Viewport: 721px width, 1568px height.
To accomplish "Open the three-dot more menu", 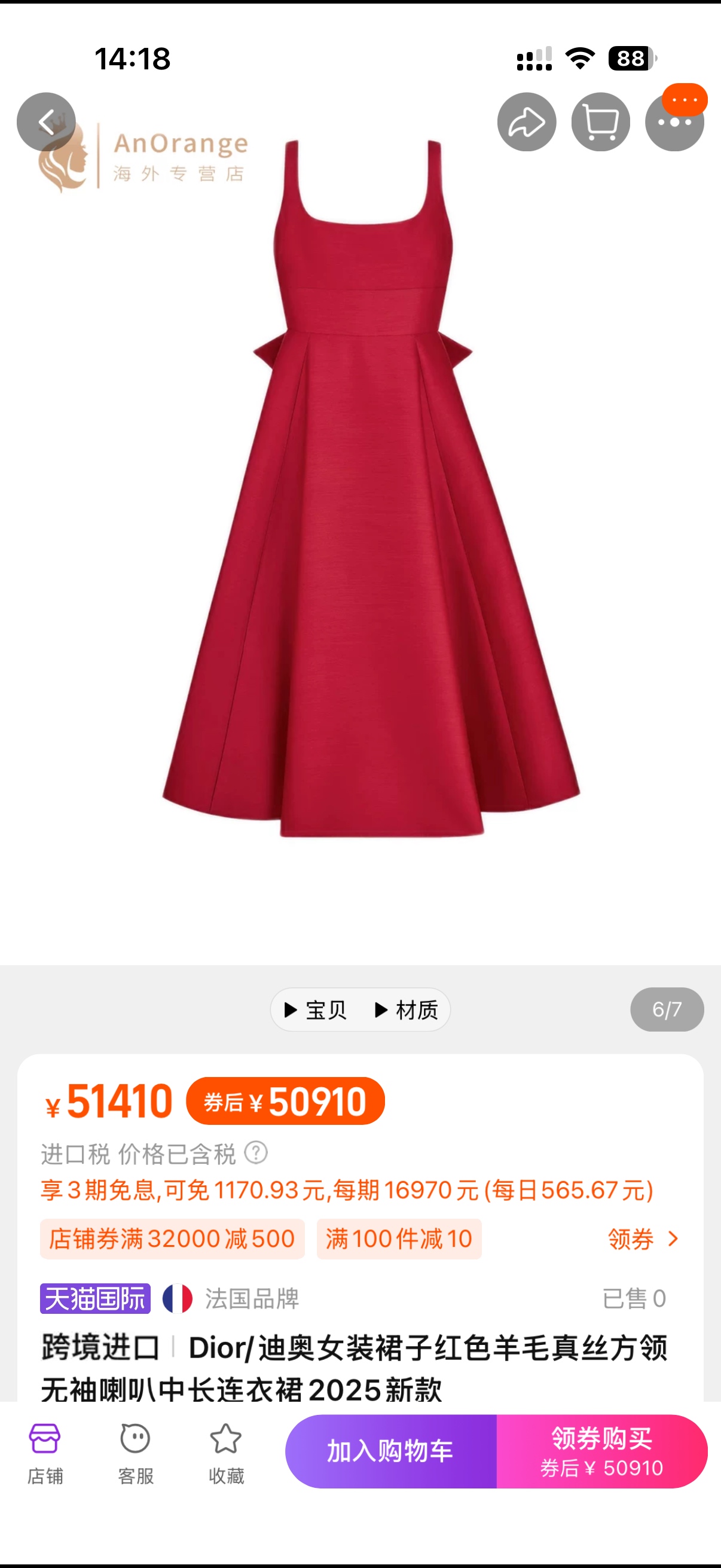I will (x=674, y=122).
